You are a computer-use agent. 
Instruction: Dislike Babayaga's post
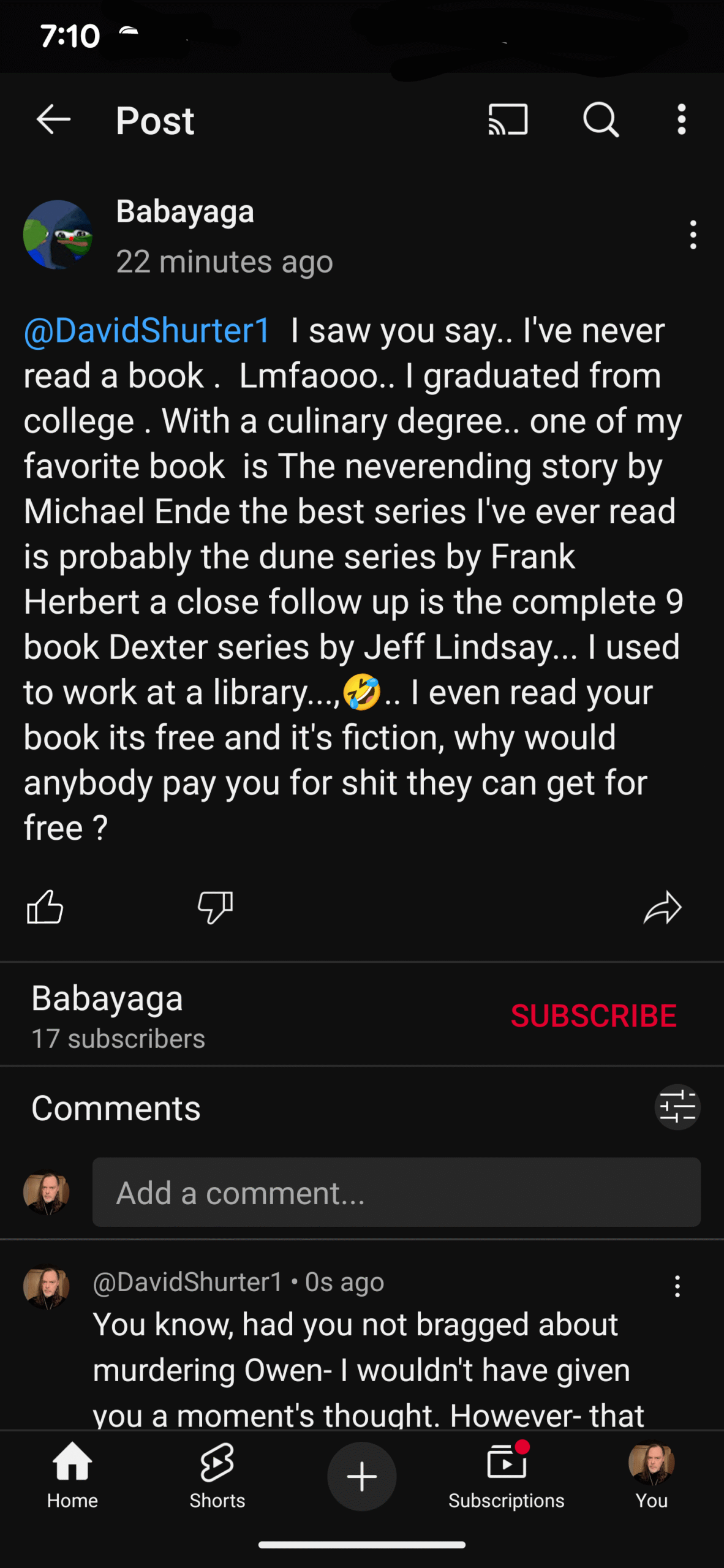[215, 907]
